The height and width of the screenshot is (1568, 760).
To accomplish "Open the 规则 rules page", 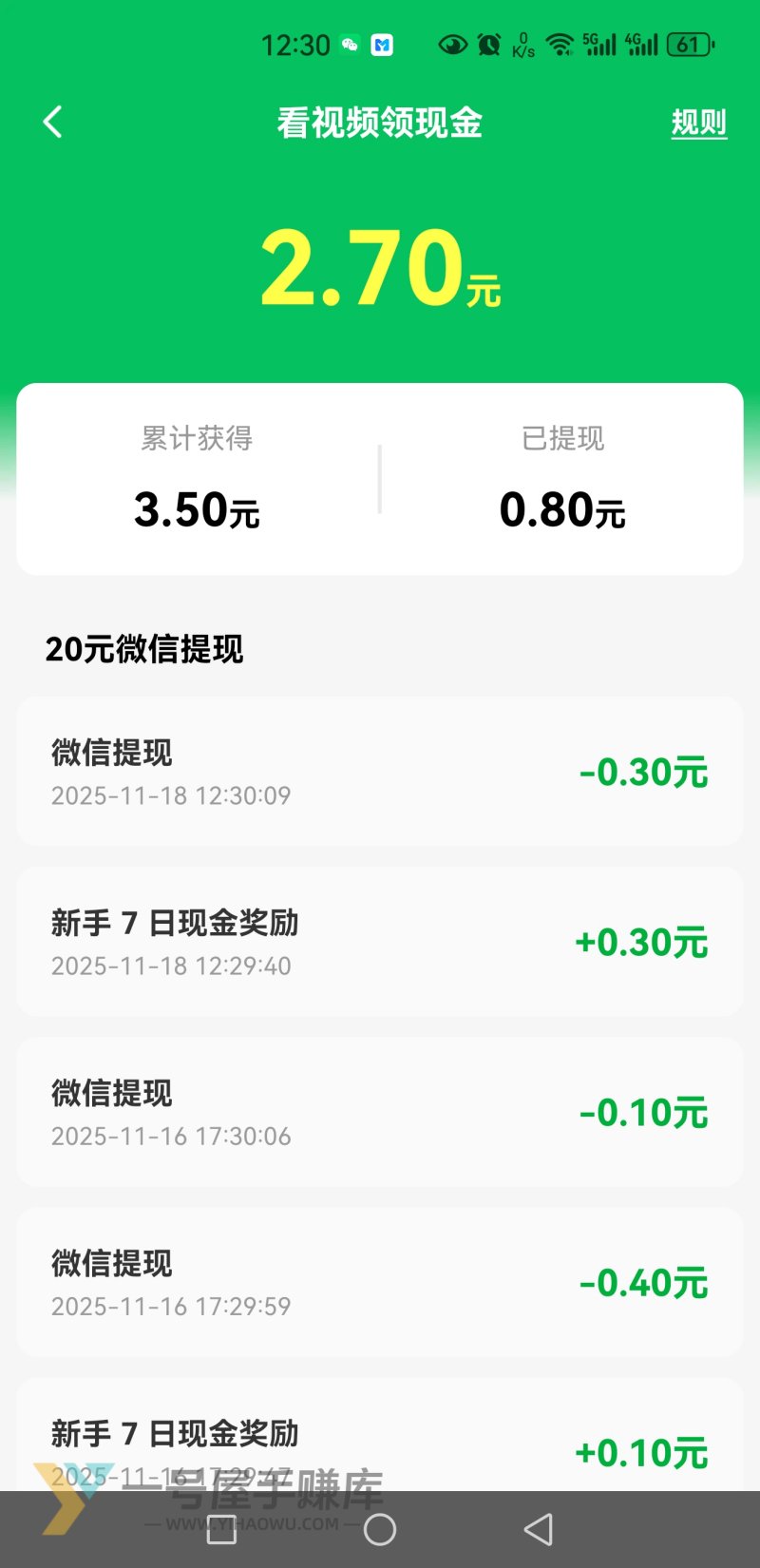I will pyautogui.click(x=698, y=122).
